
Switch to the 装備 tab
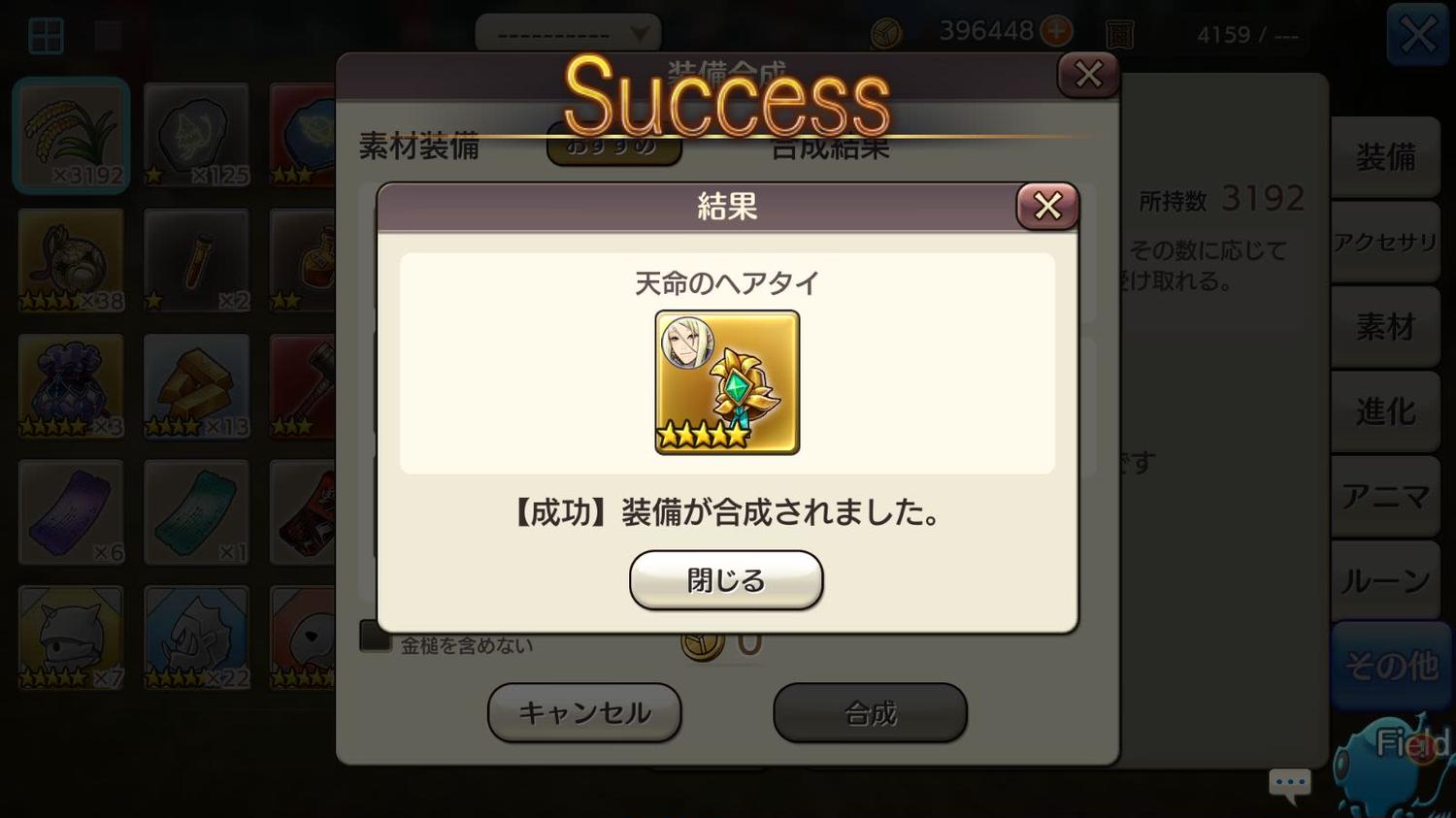click(x=1385, y=157)
